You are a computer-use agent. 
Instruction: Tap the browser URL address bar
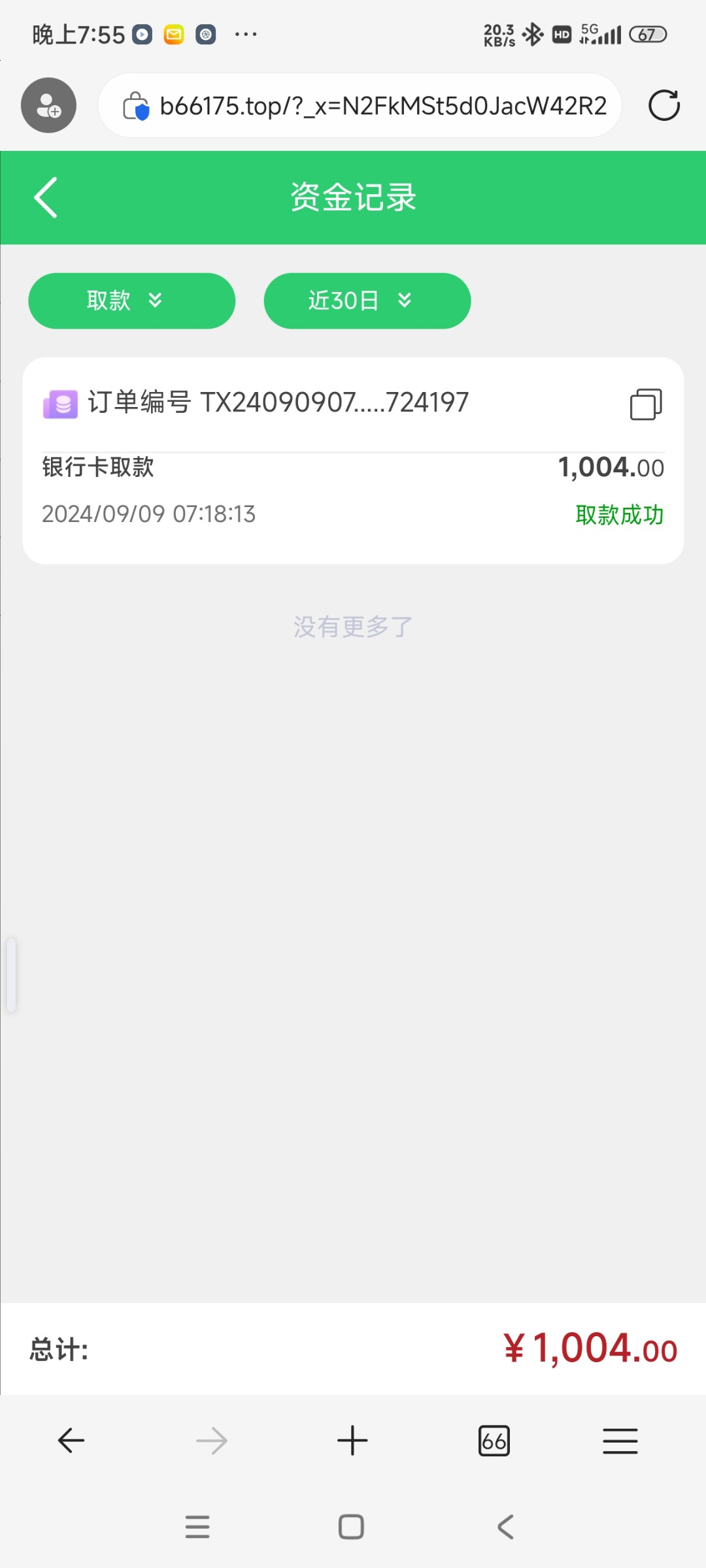tap(360, 105)
